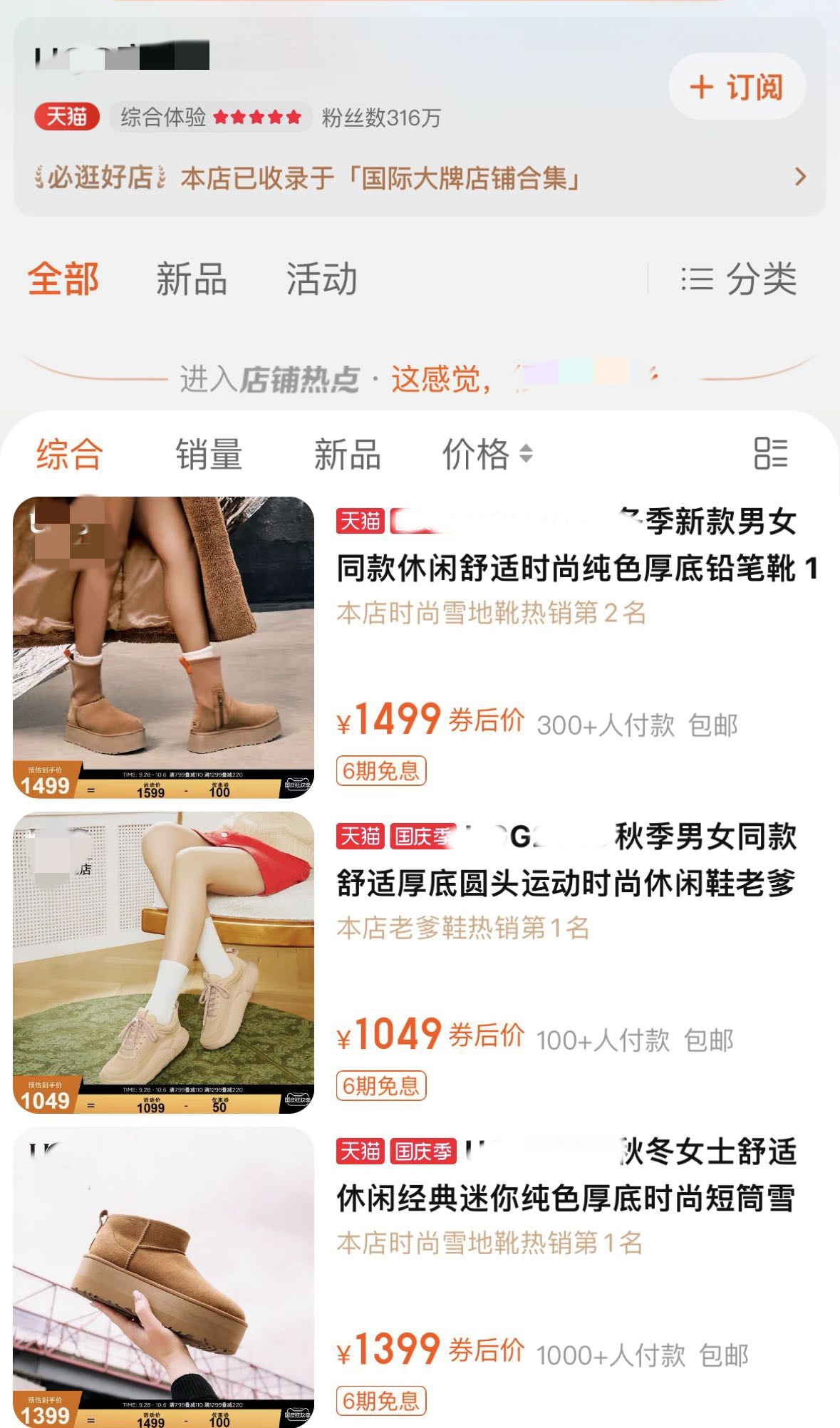Toggle the list/grid layout icon
The width and height of the screenshot is (840, 1428).
[x=771, y=453]
